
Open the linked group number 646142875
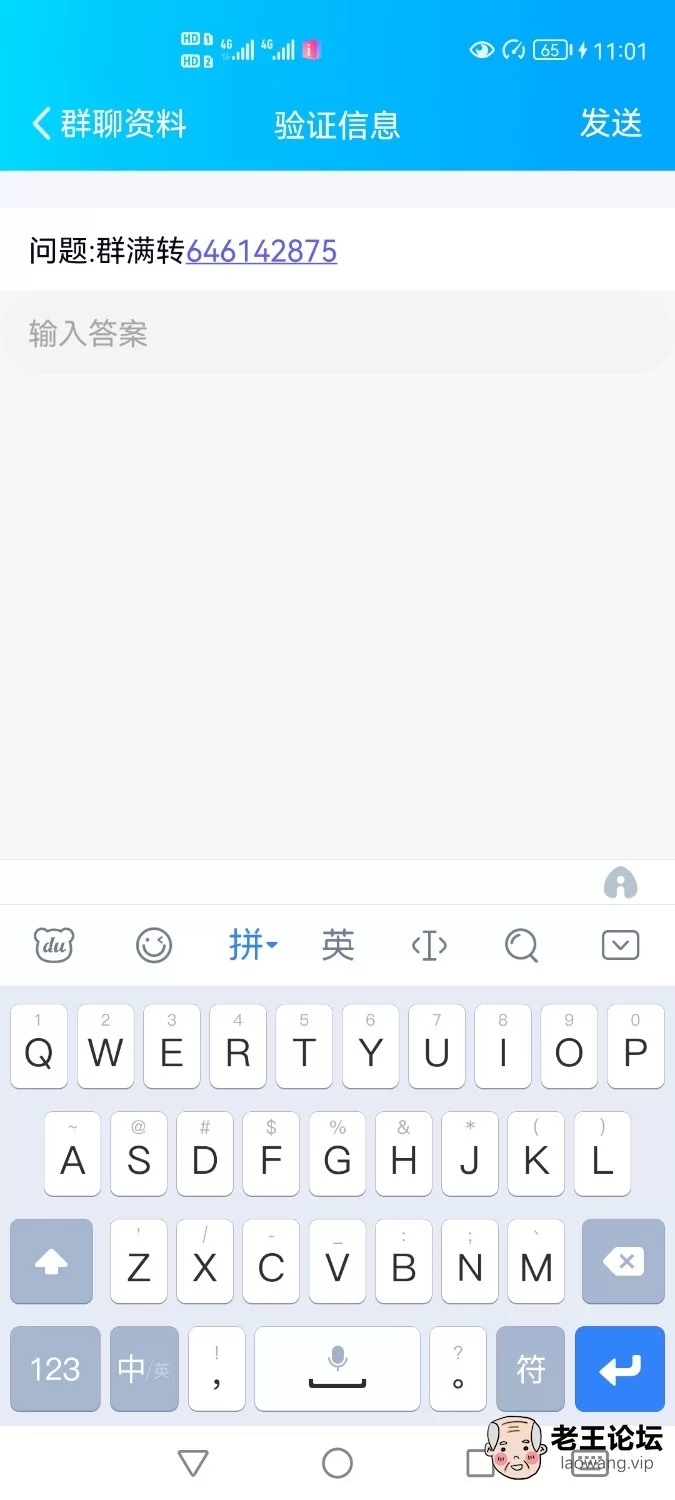coord(262,250)
